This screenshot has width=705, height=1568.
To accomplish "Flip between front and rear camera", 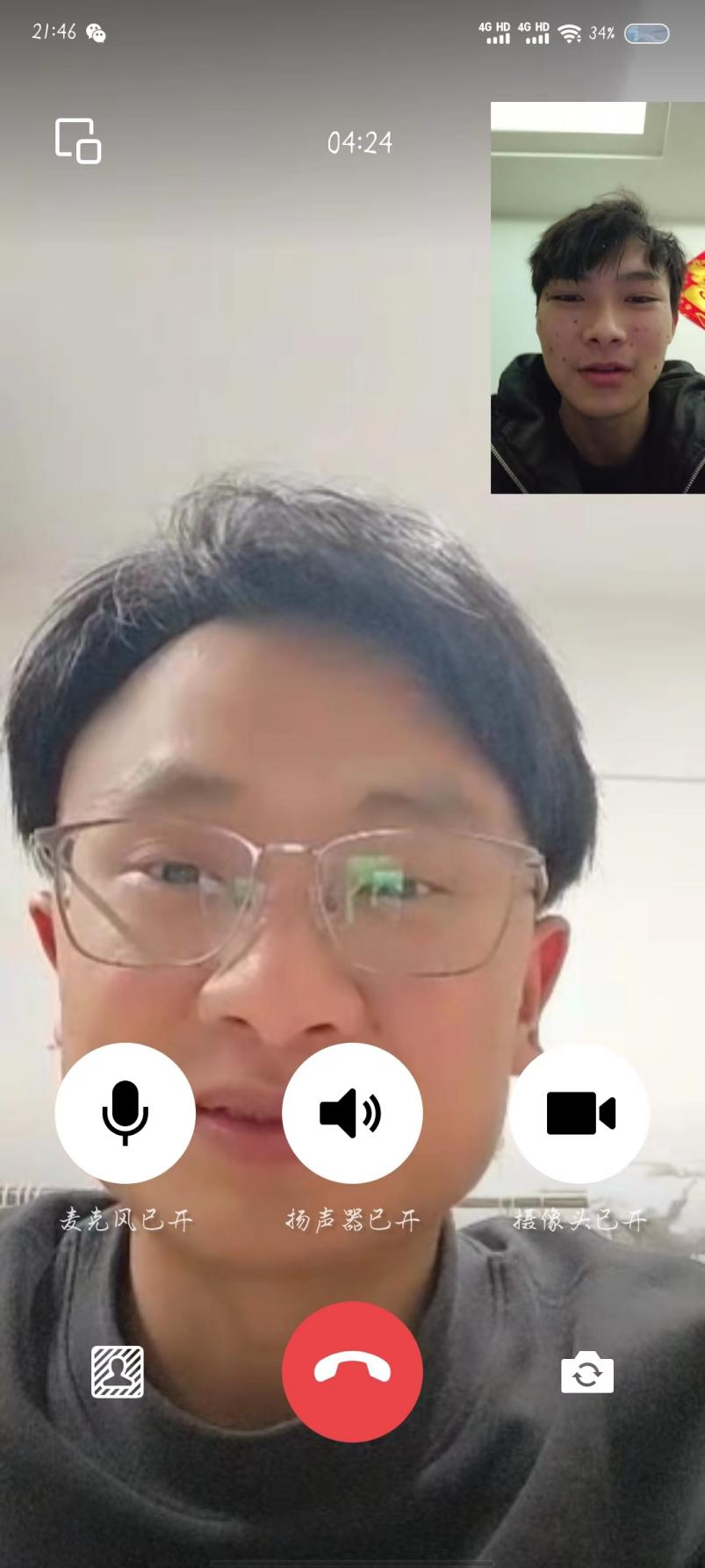I will coord(586,1372).
